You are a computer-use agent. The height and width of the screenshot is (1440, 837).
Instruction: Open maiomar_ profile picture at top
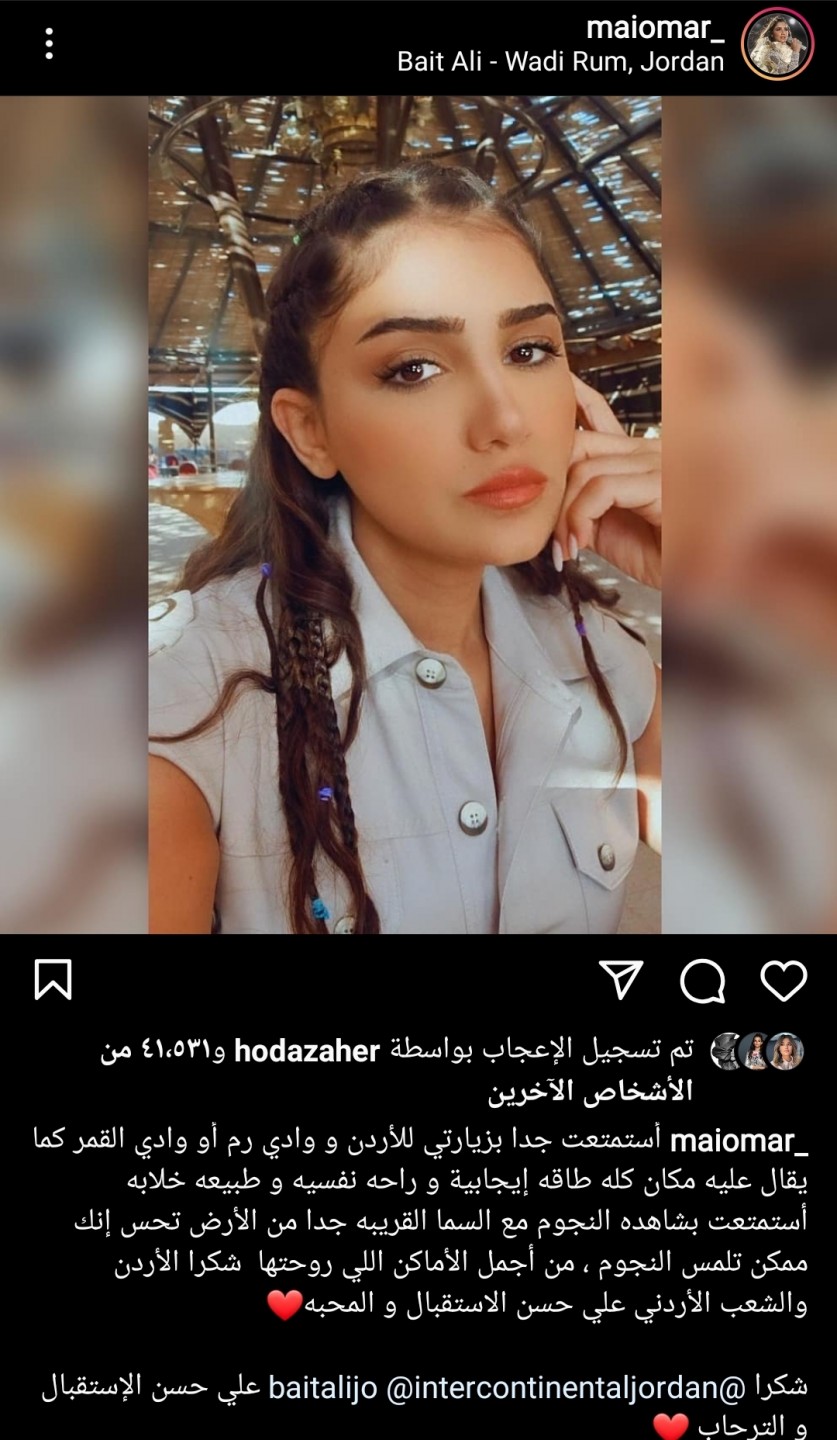(x=776, y=44)
